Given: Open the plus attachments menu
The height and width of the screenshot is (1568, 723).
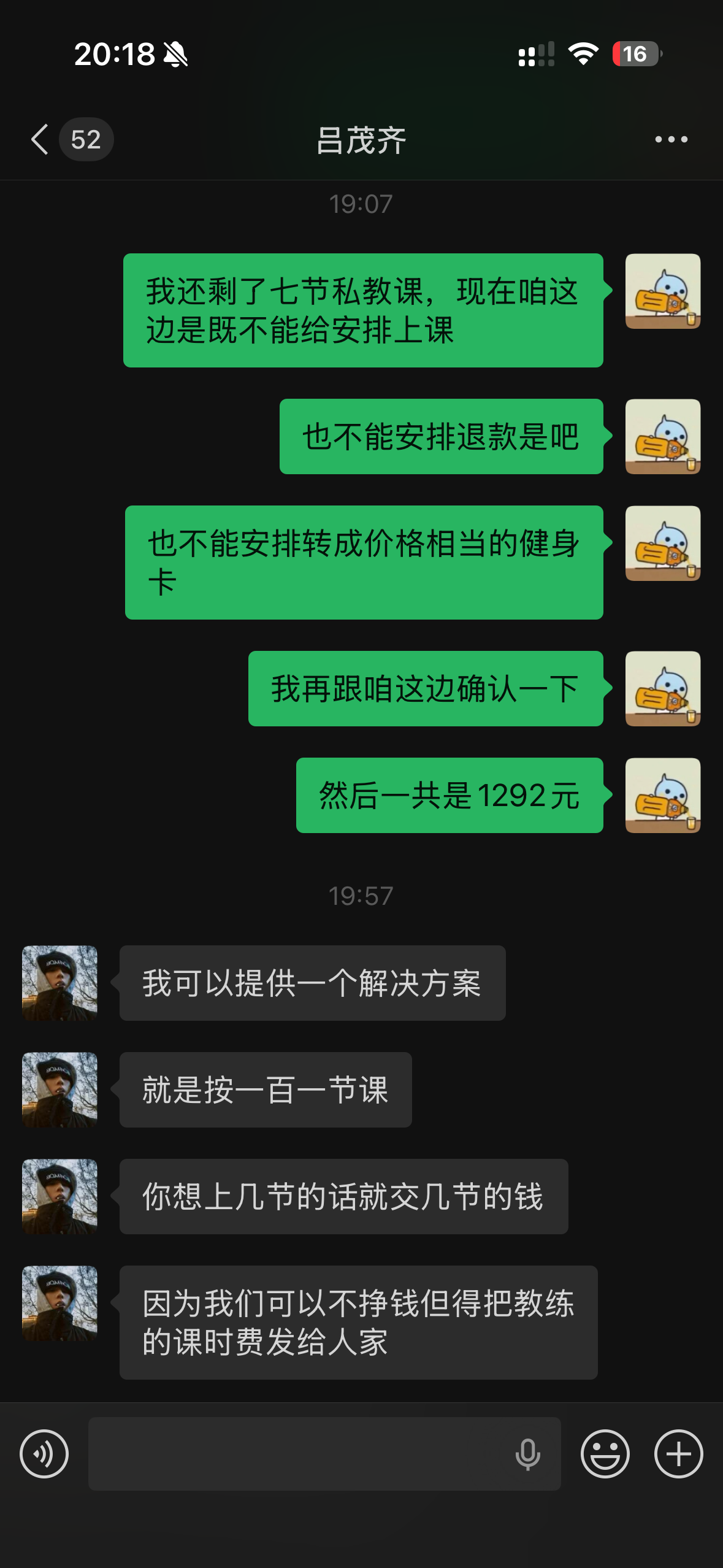Looking at the screenshot, I should 678,1454.
